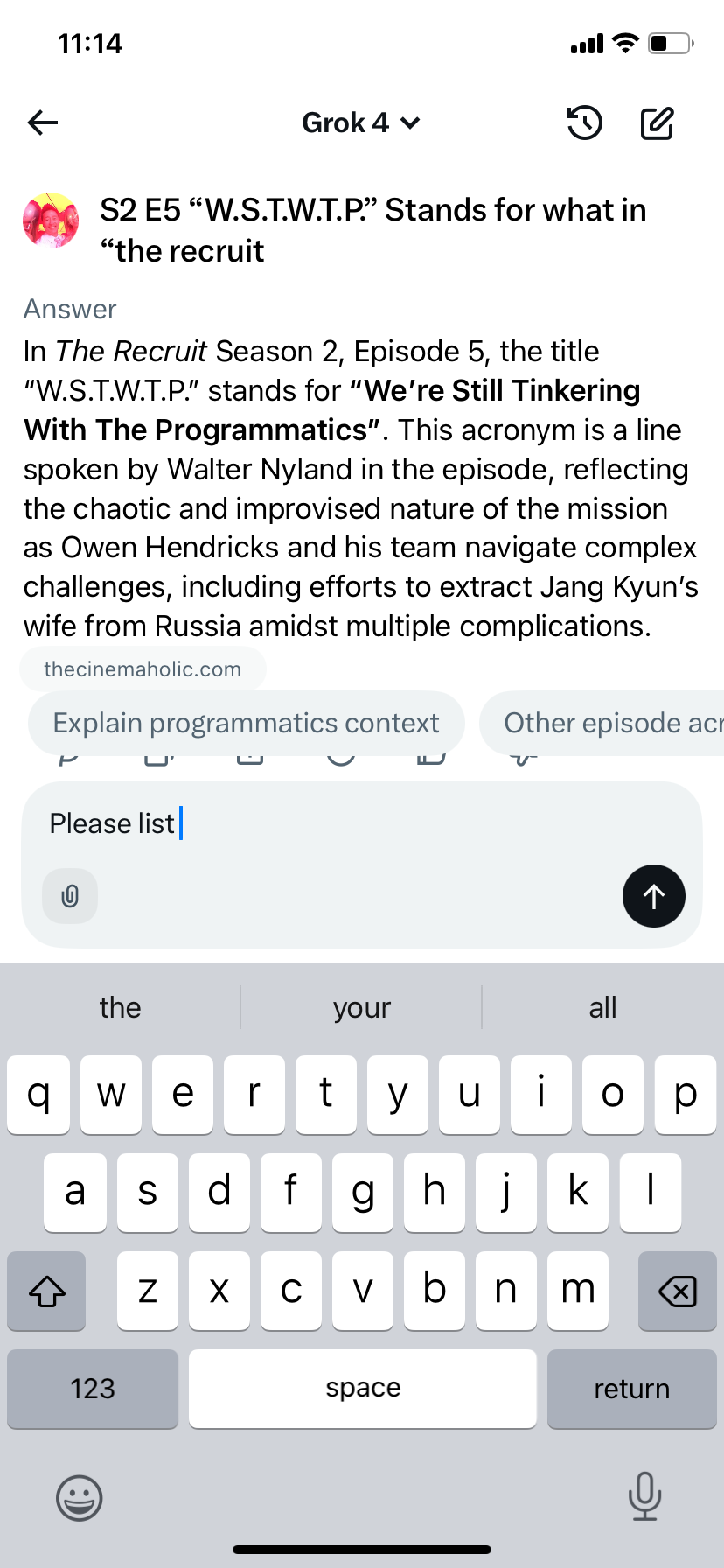This screenshot has height=1568, width=724.
Task: Attach a file with the paperclip
Action: [70, 896]
